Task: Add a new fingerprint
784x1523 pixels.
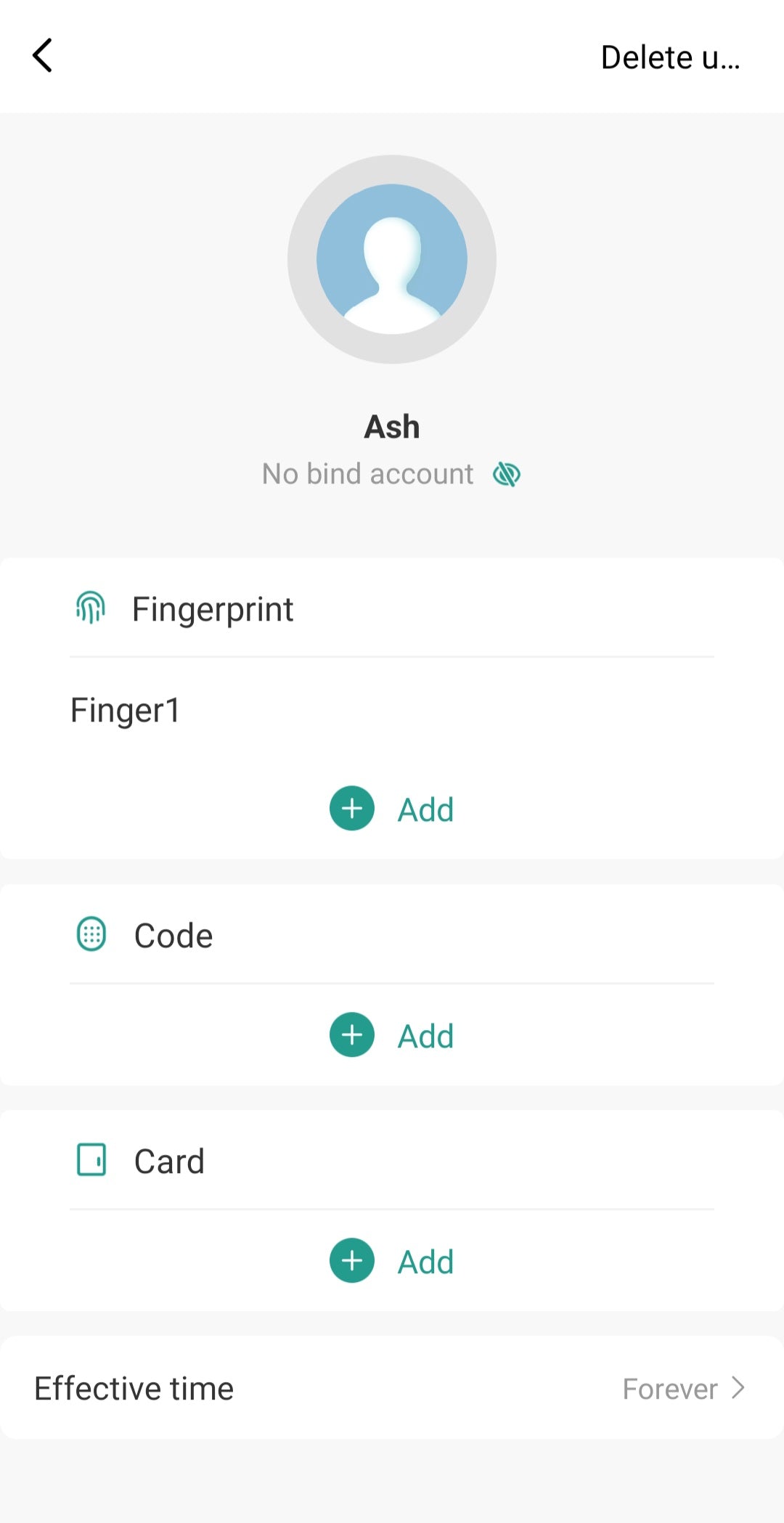Action: coord(392,809)
